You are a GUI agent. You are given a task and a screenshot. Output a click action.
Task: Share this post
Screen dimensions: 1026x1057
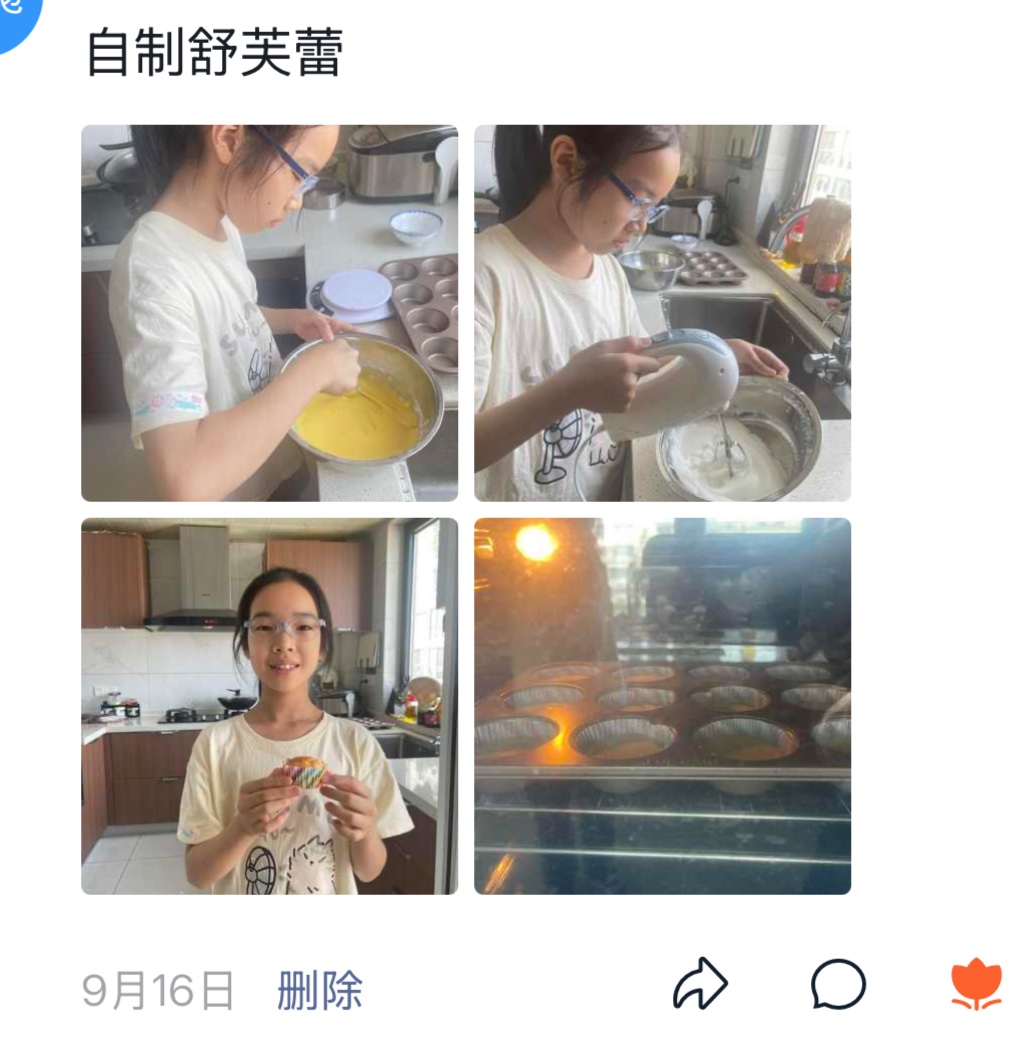coord(699,985)
